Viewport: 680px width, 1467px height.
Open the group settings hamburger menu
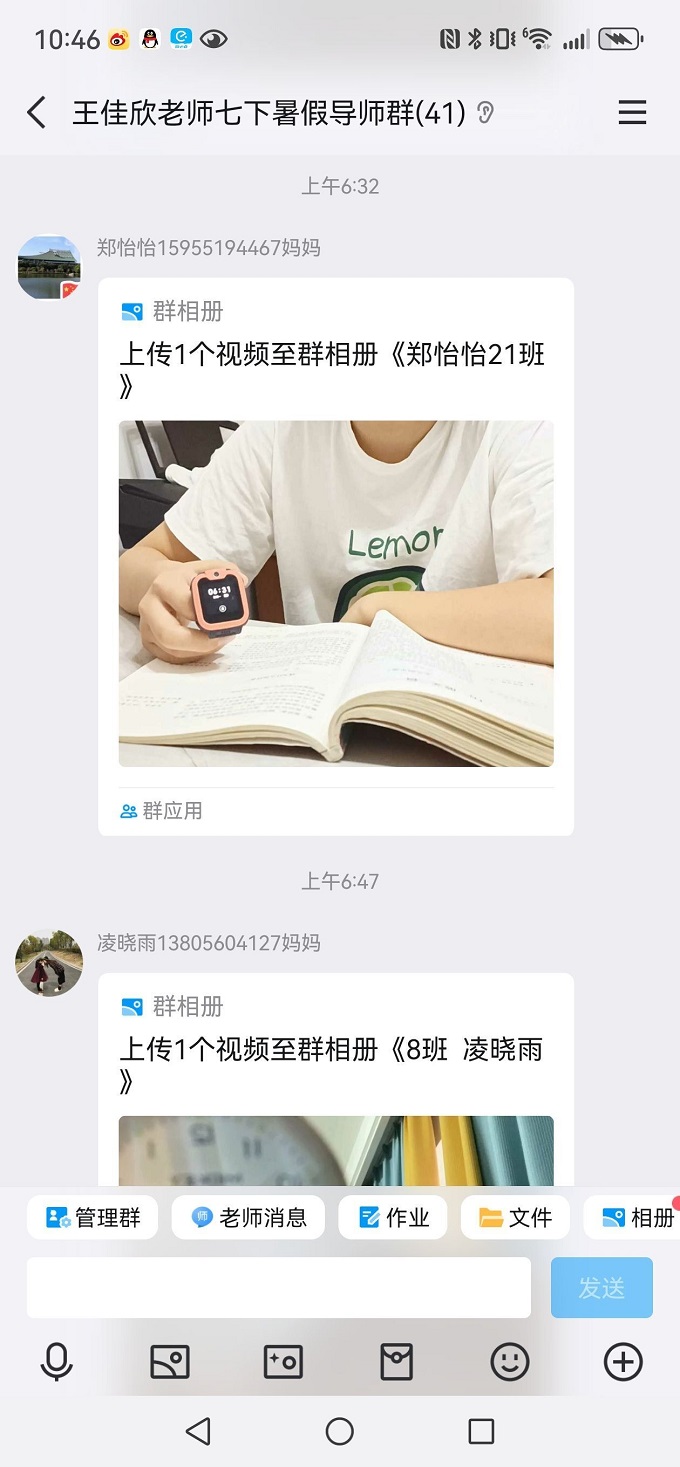click(x=632, y=113)
